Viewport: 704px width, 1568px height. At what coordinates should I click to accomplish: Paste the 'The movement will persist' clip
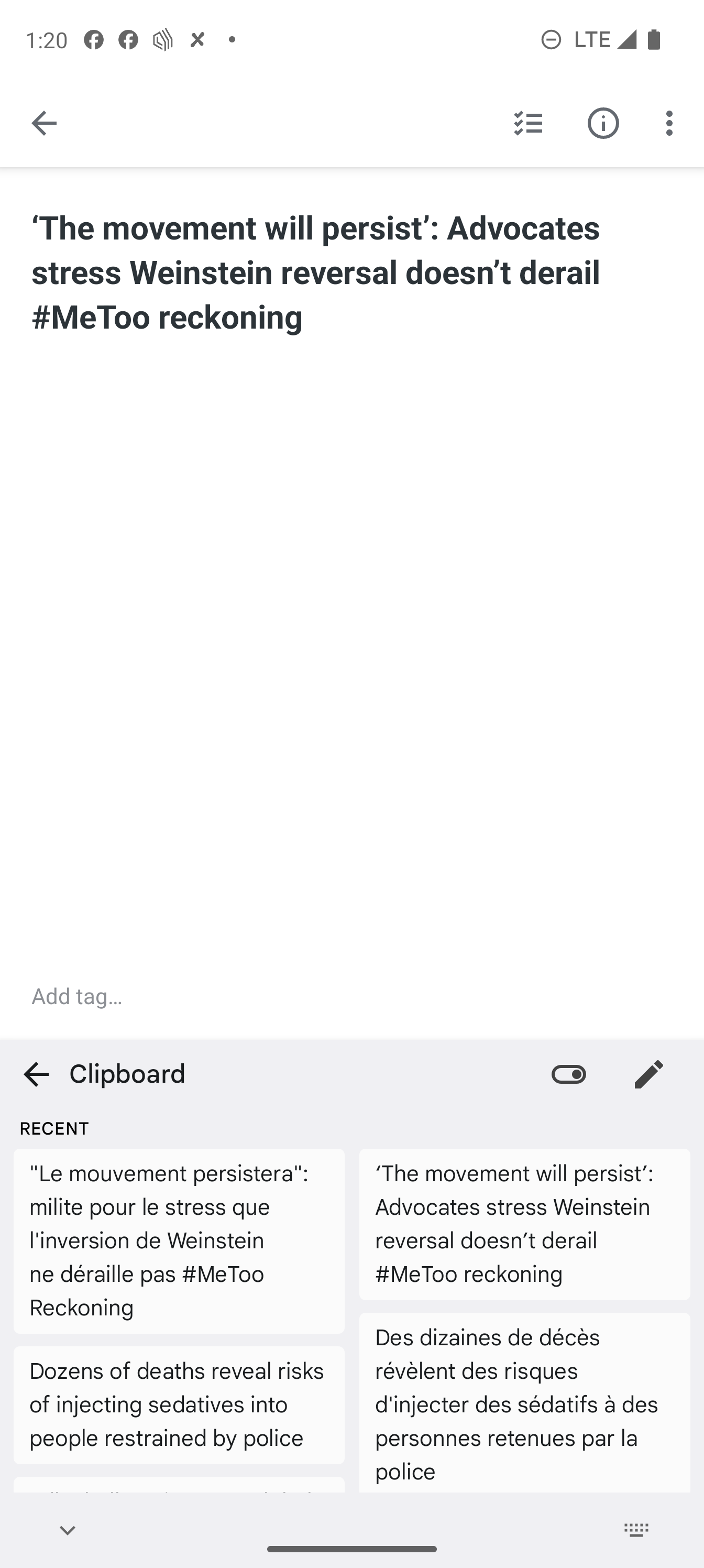[x=524, y=1224]
